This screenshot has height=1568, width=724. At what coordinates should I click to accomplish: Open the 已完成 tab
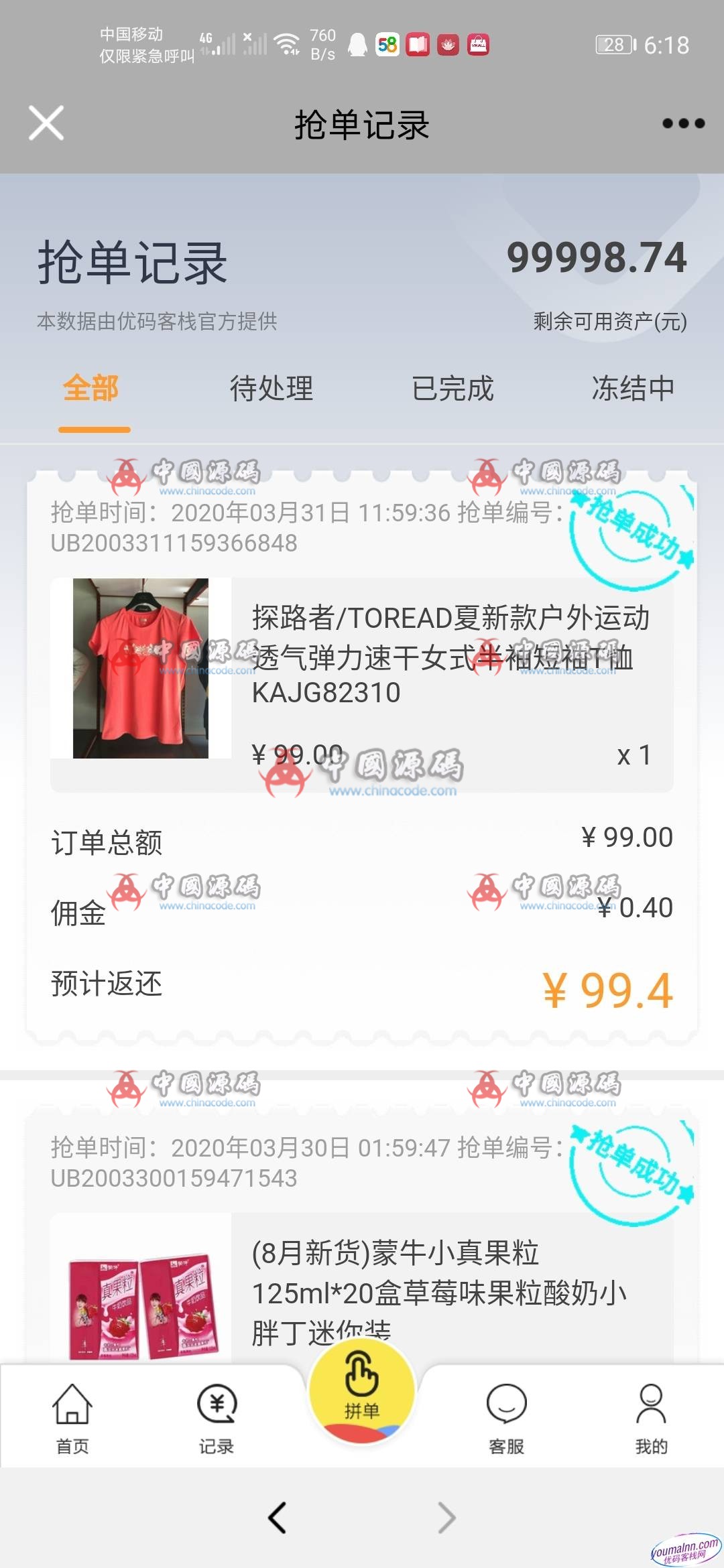click(x=453, y=389)
